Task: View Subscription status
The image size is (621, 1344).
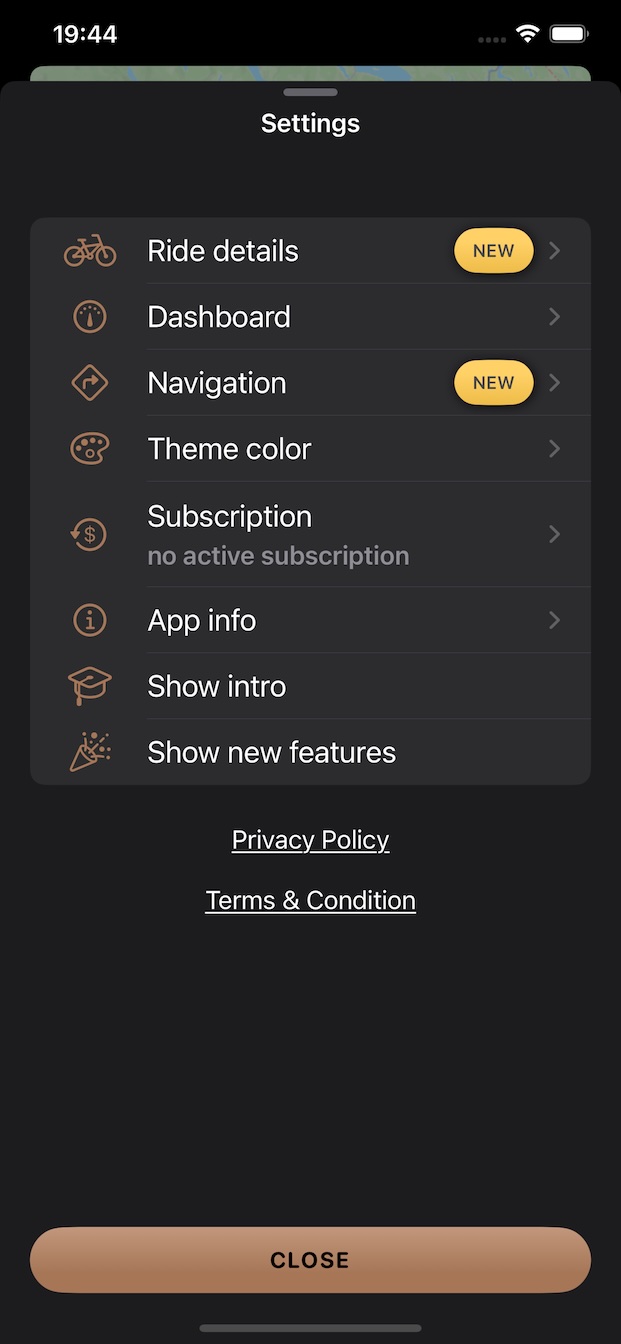Action: 310,534
